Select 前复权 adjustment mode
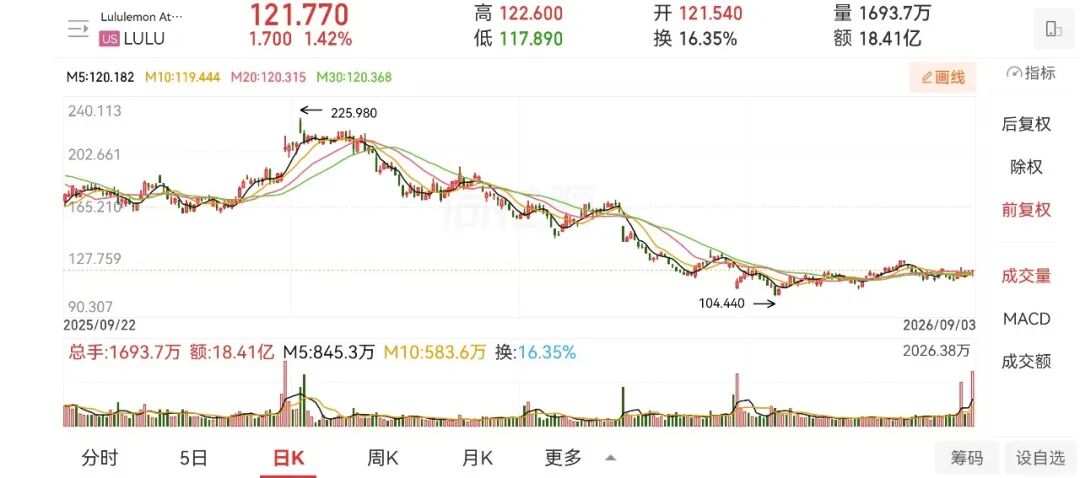The image size is (1080, 478). coord(1026,209)
